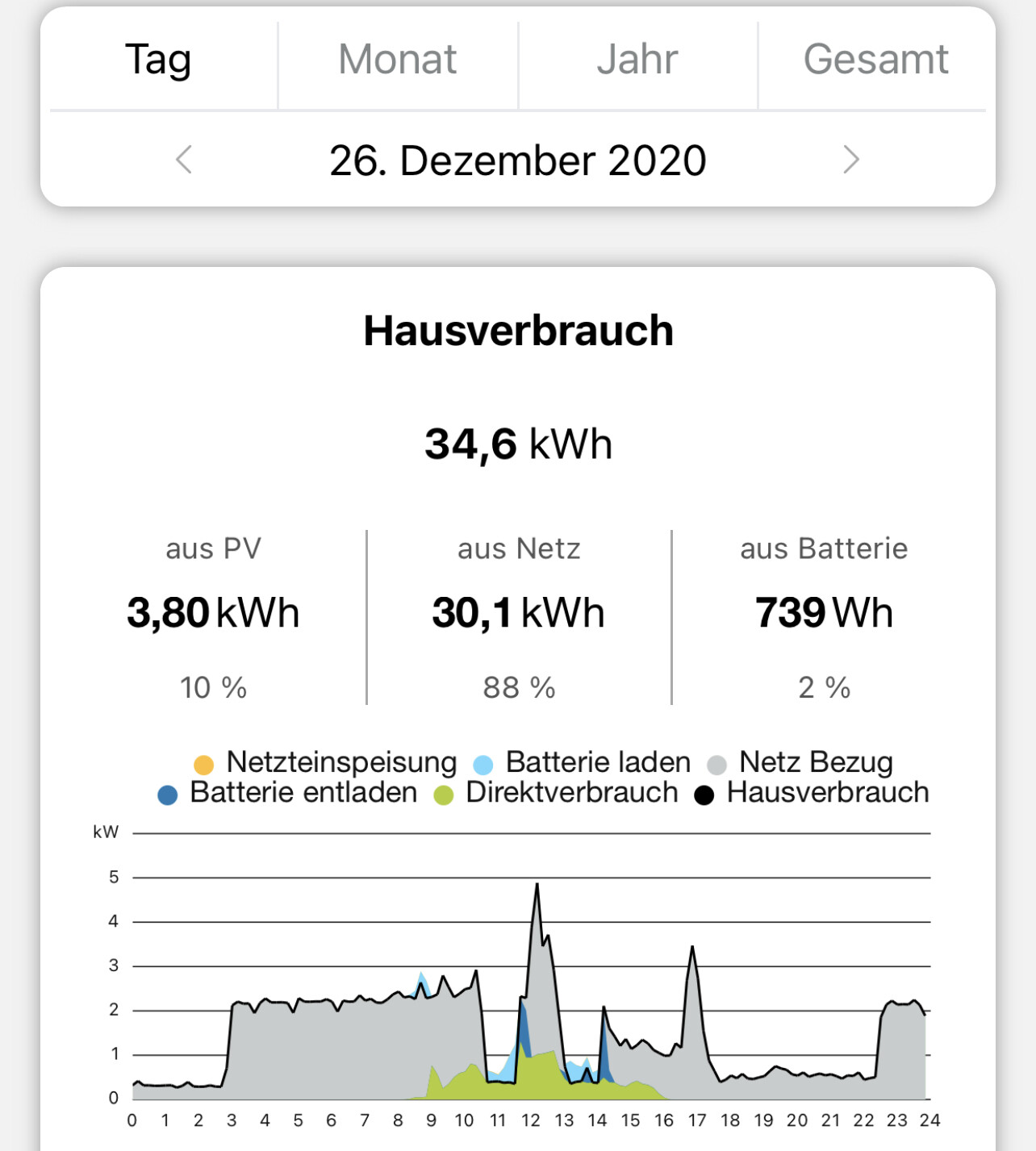Tap the date 26. Dezember 2020
1036x1151 pixels.
click(x=517, y=160)
